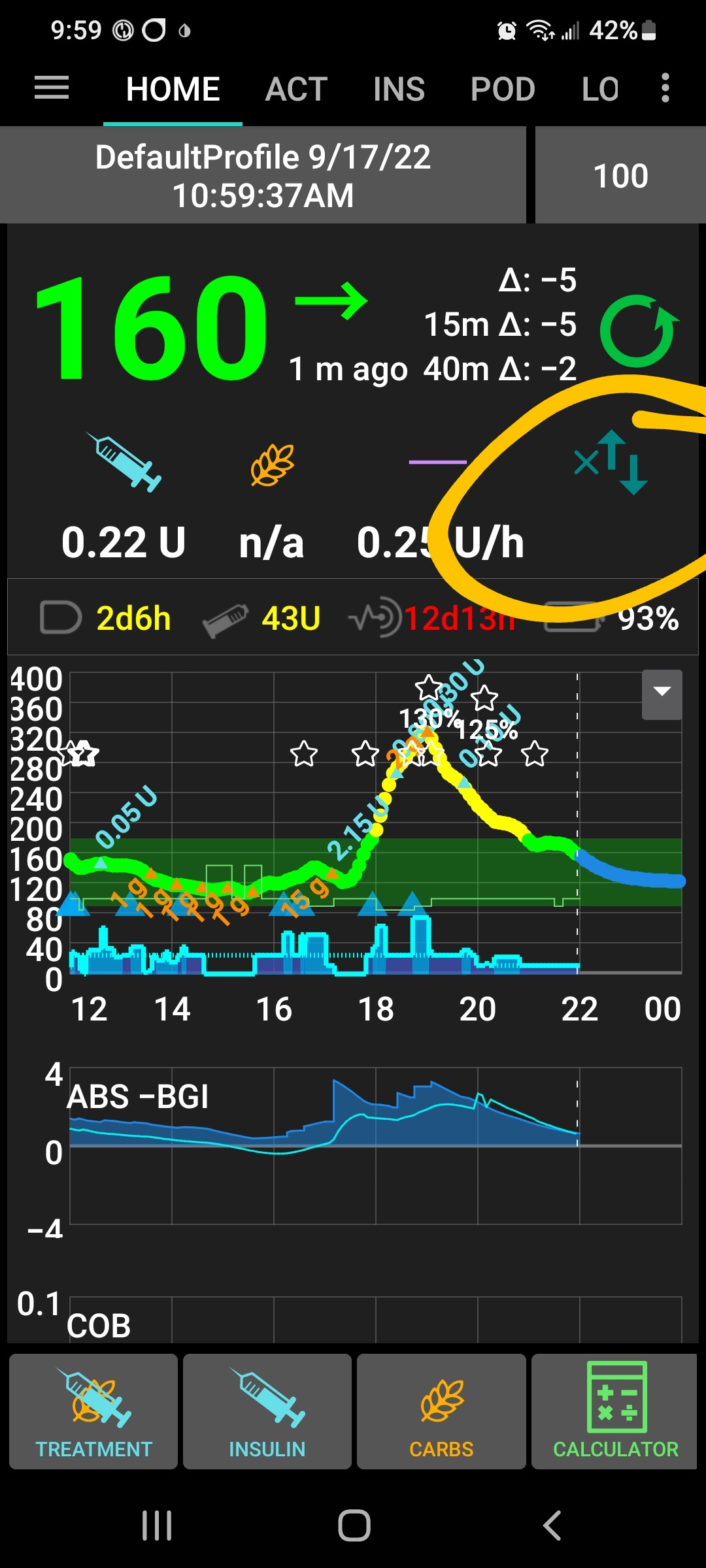
Task: Tap the carbs on board wheat icon
Action: [272, 465]
